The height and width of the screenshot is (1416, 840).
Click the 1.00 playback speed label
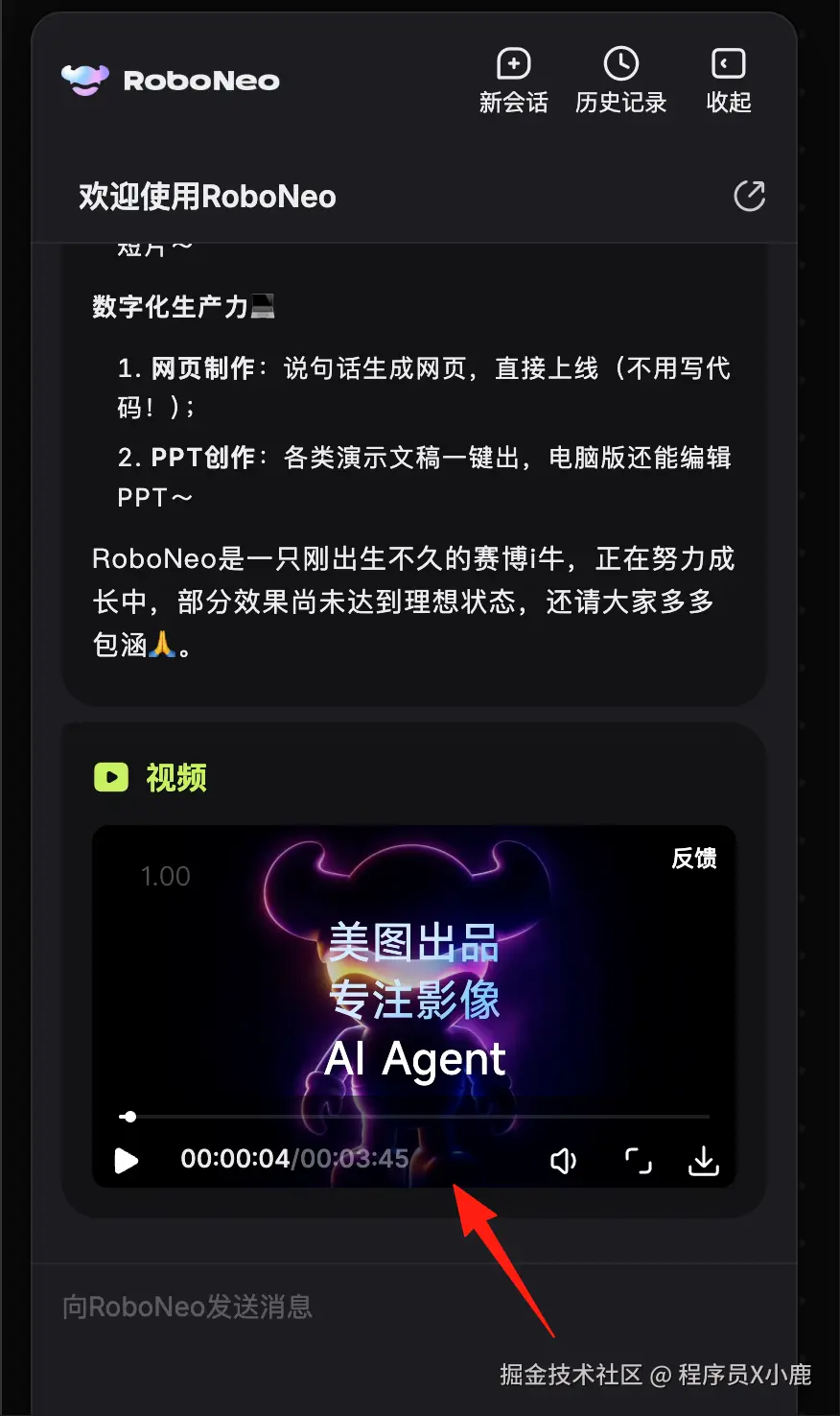[165, 875]
